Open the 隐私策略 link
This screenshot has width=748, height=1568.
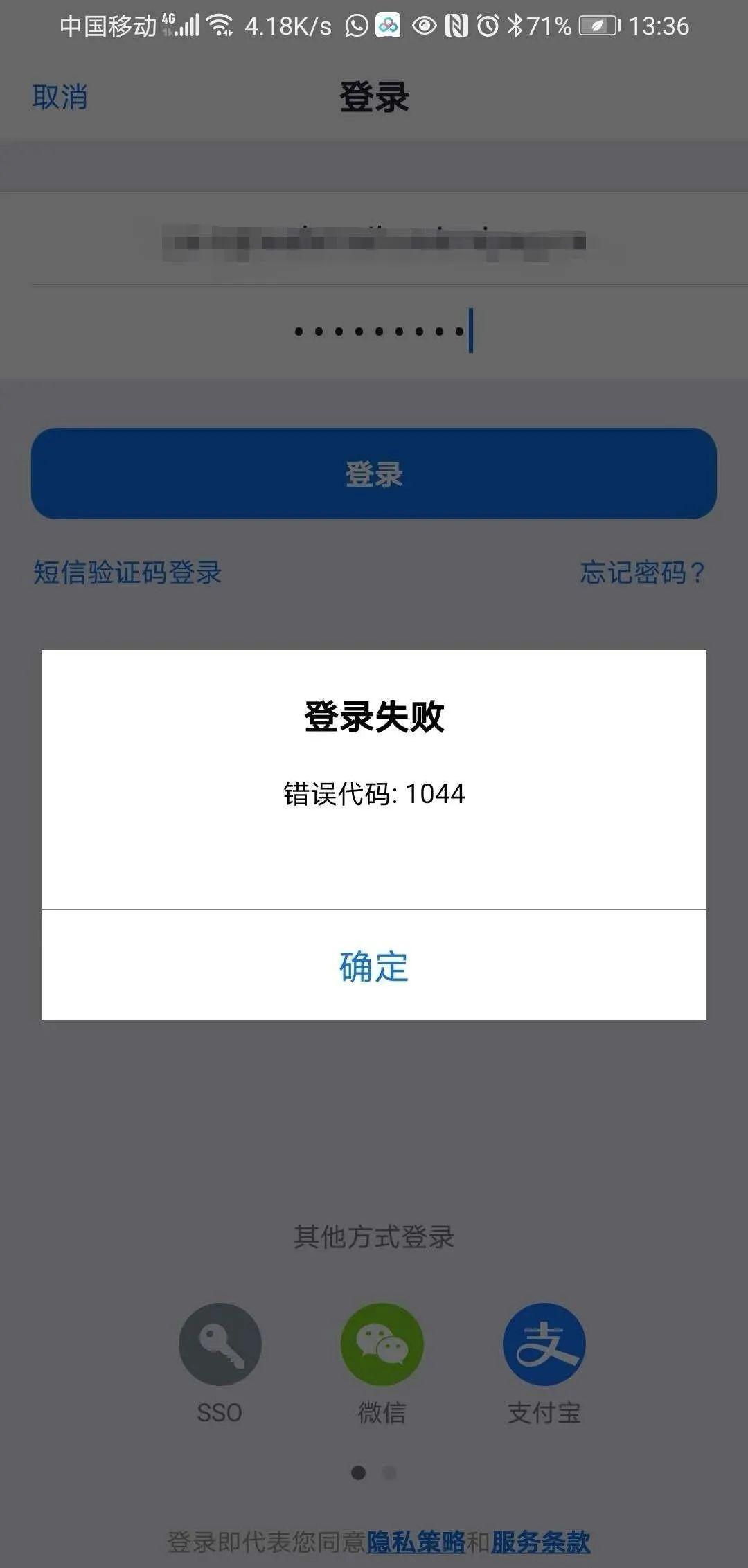click(x=416, y=1542)
